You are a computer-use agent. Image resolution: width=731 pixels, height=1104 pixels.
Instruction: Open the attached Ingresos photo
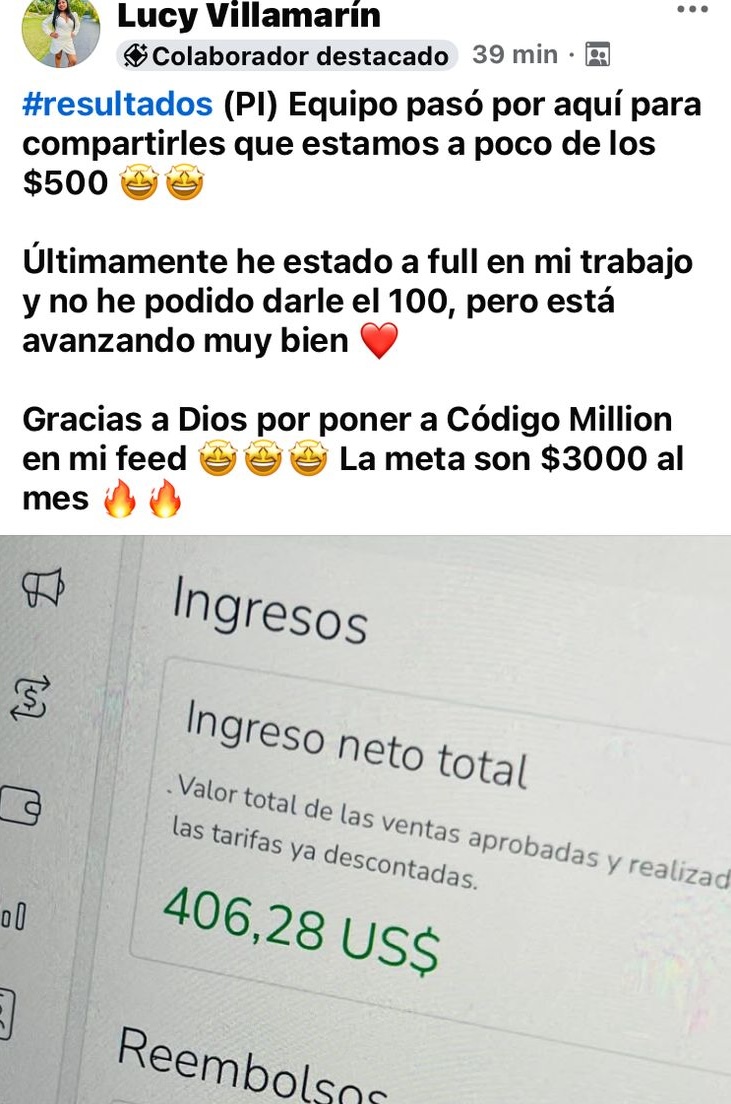point(365,820)
